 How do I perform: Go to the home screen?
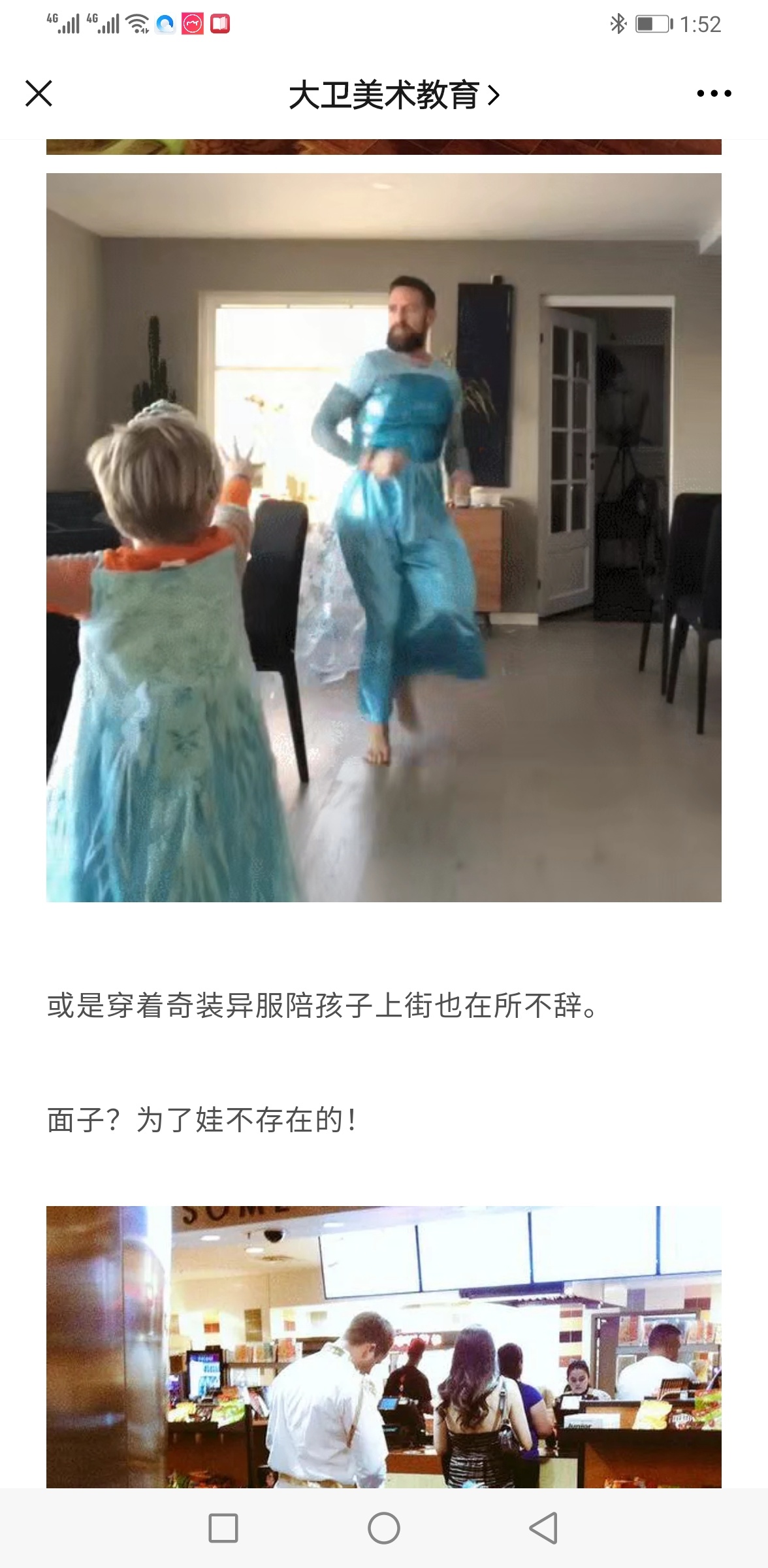click(384, 1527)
